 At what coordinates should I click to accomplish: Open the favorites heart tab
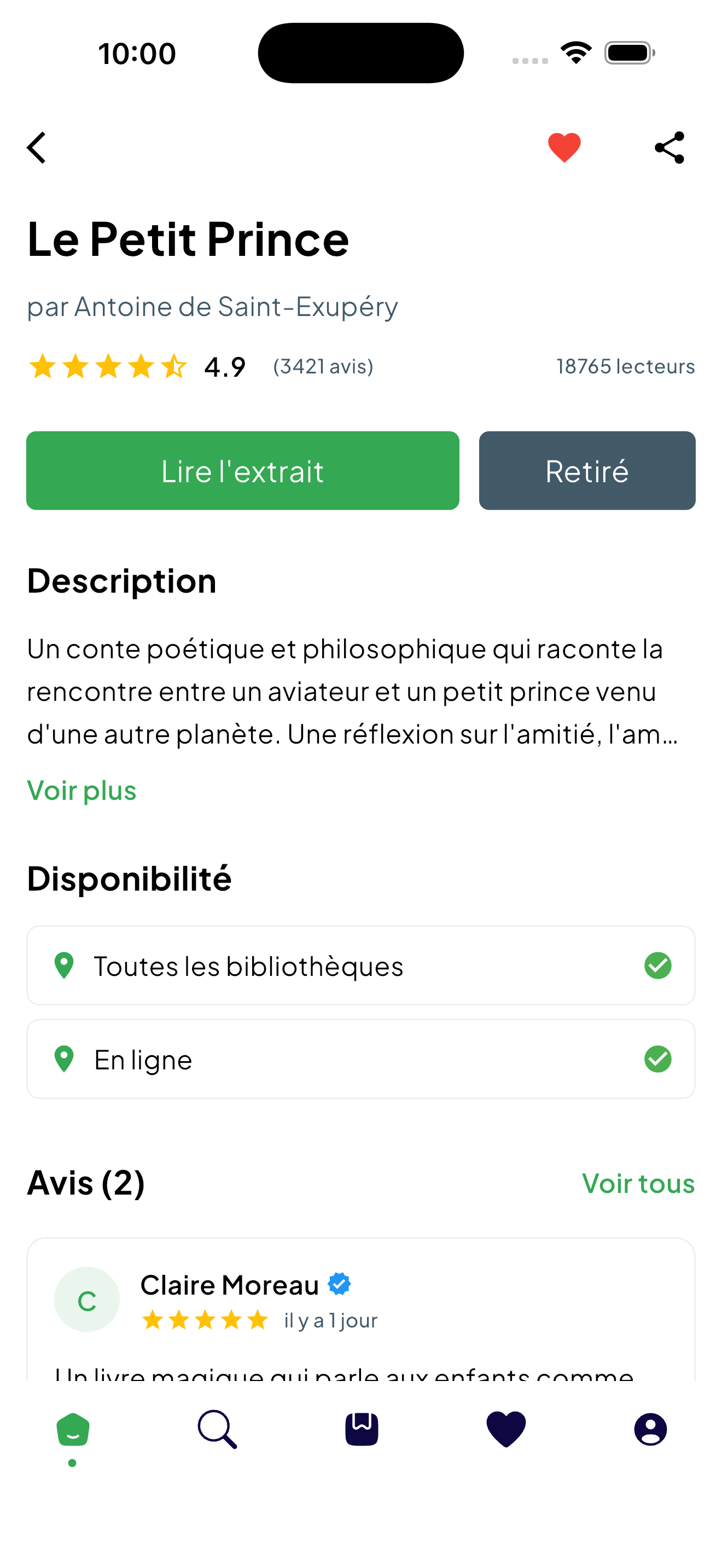pos(506,1429)
